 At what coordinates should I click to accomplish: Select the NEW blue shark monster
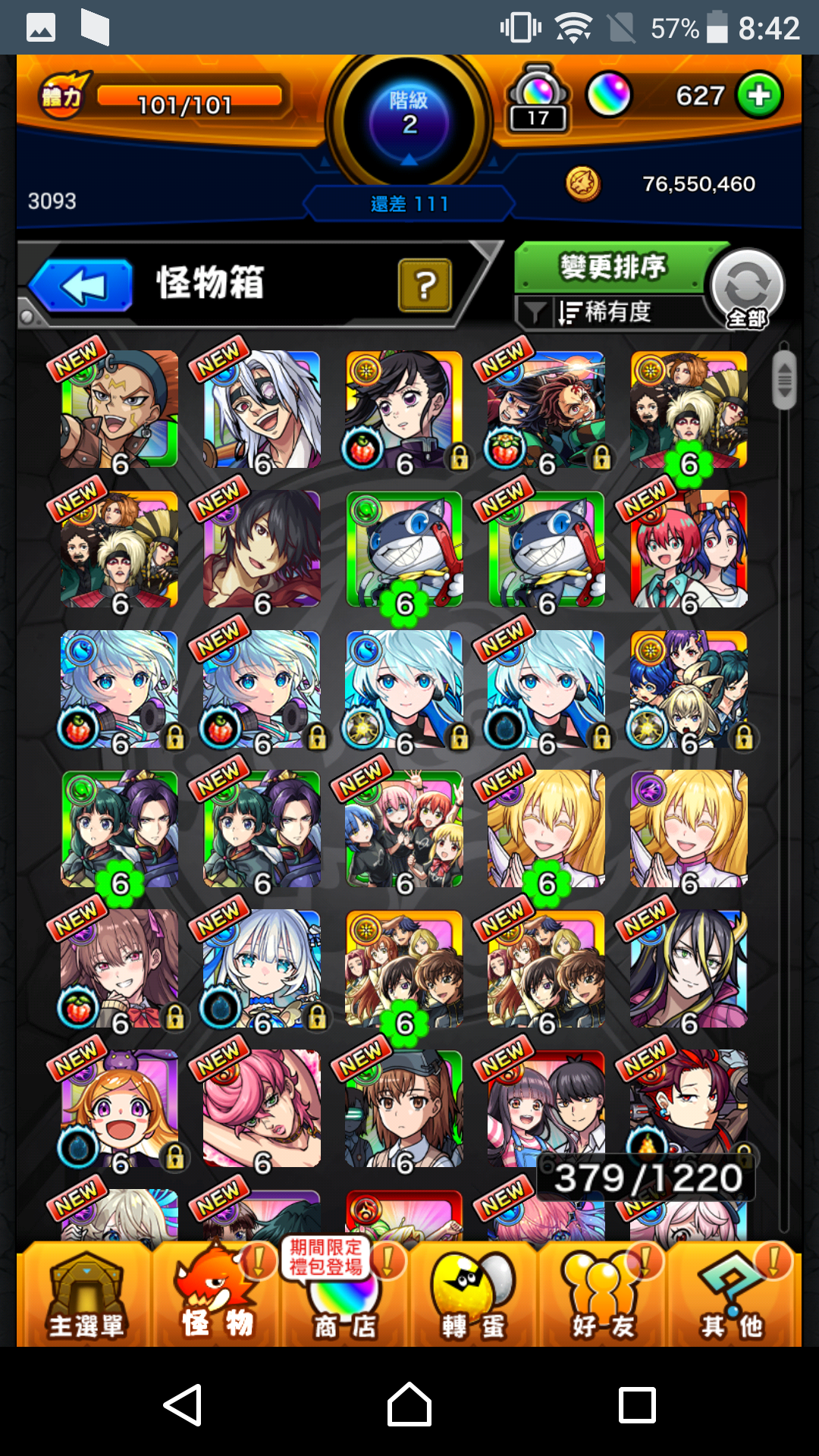546,549
